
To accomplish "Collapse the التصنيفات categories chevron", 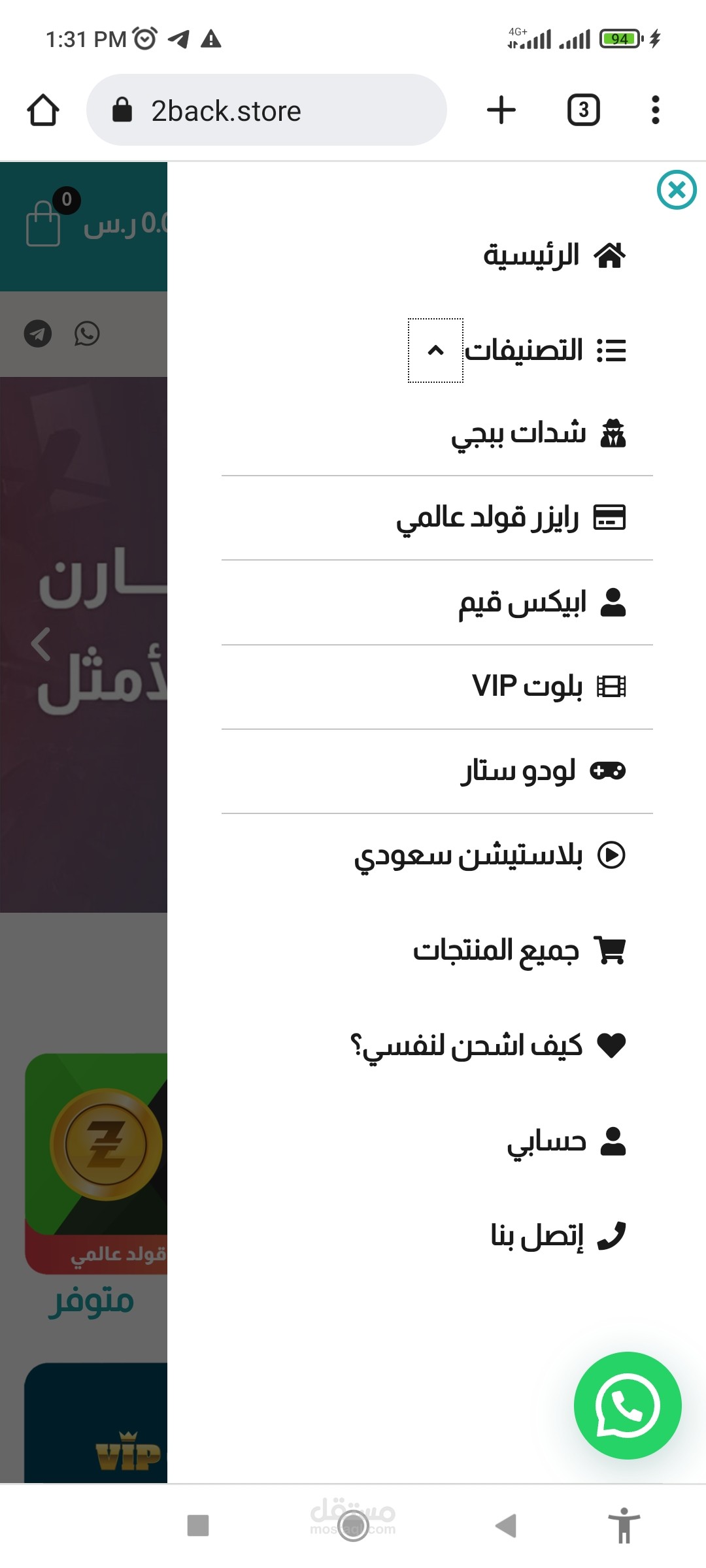I will 436,351.
